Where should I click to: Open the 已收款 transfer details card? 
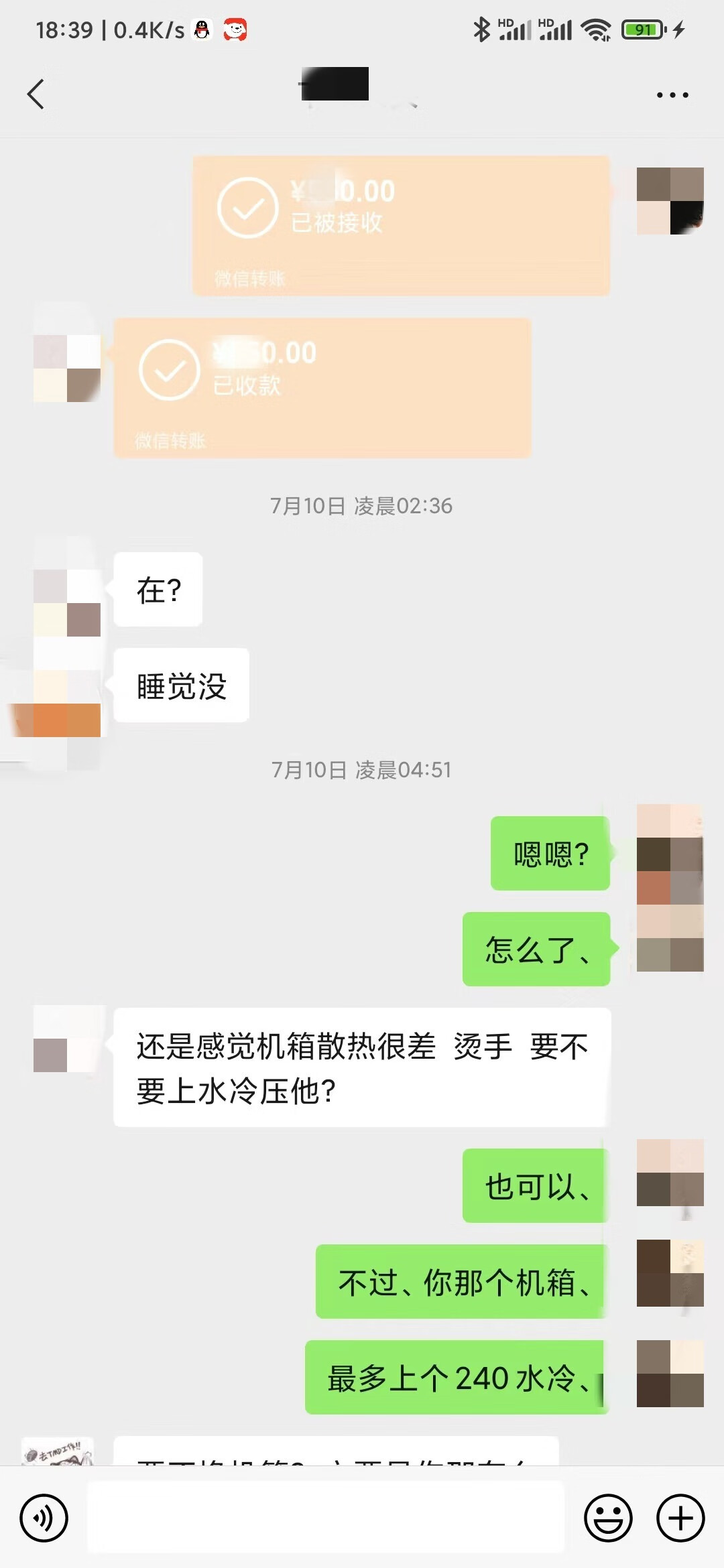click(322, 387)
